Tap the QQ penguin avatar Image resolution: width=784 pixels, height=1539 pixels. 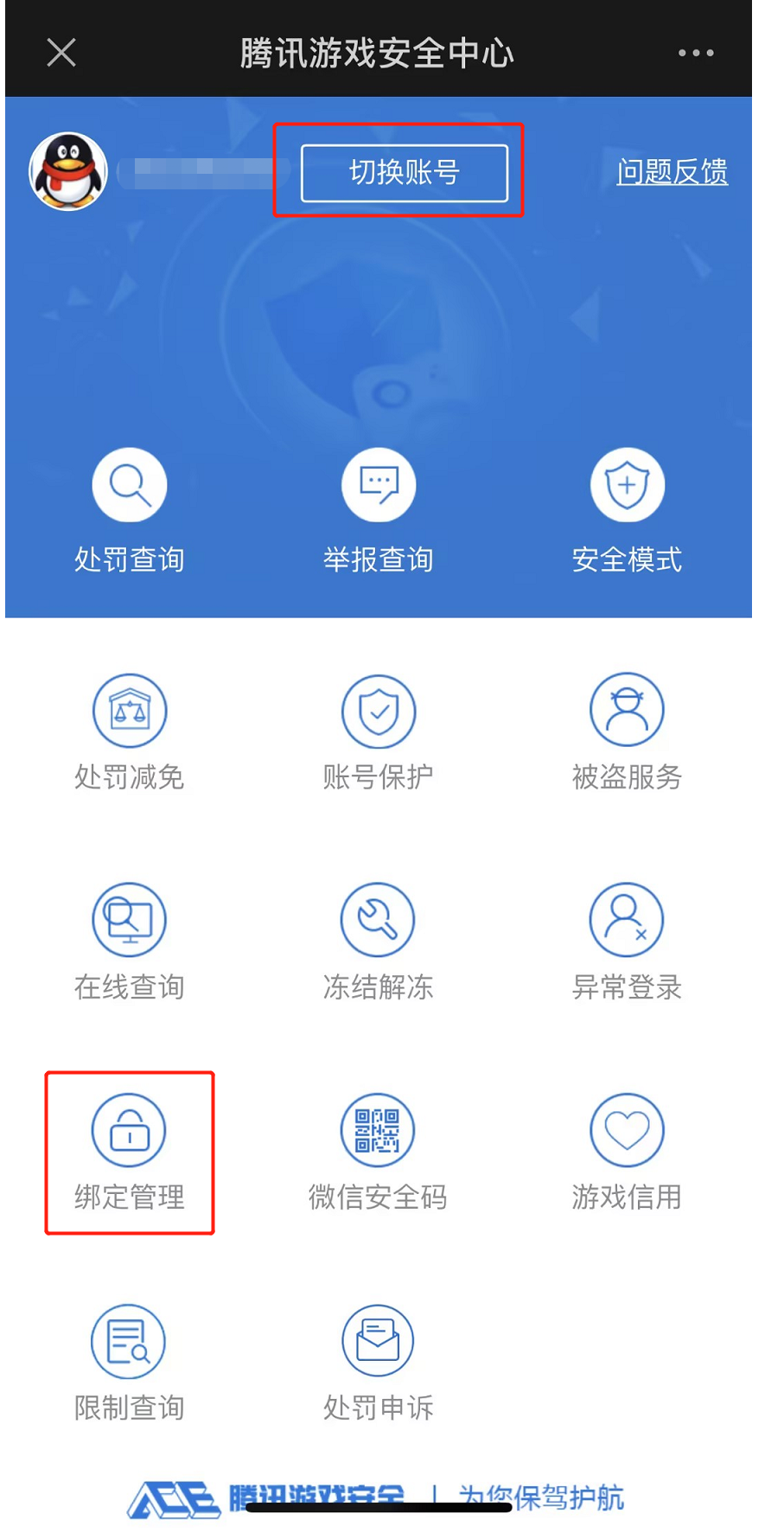coord(68,171)
